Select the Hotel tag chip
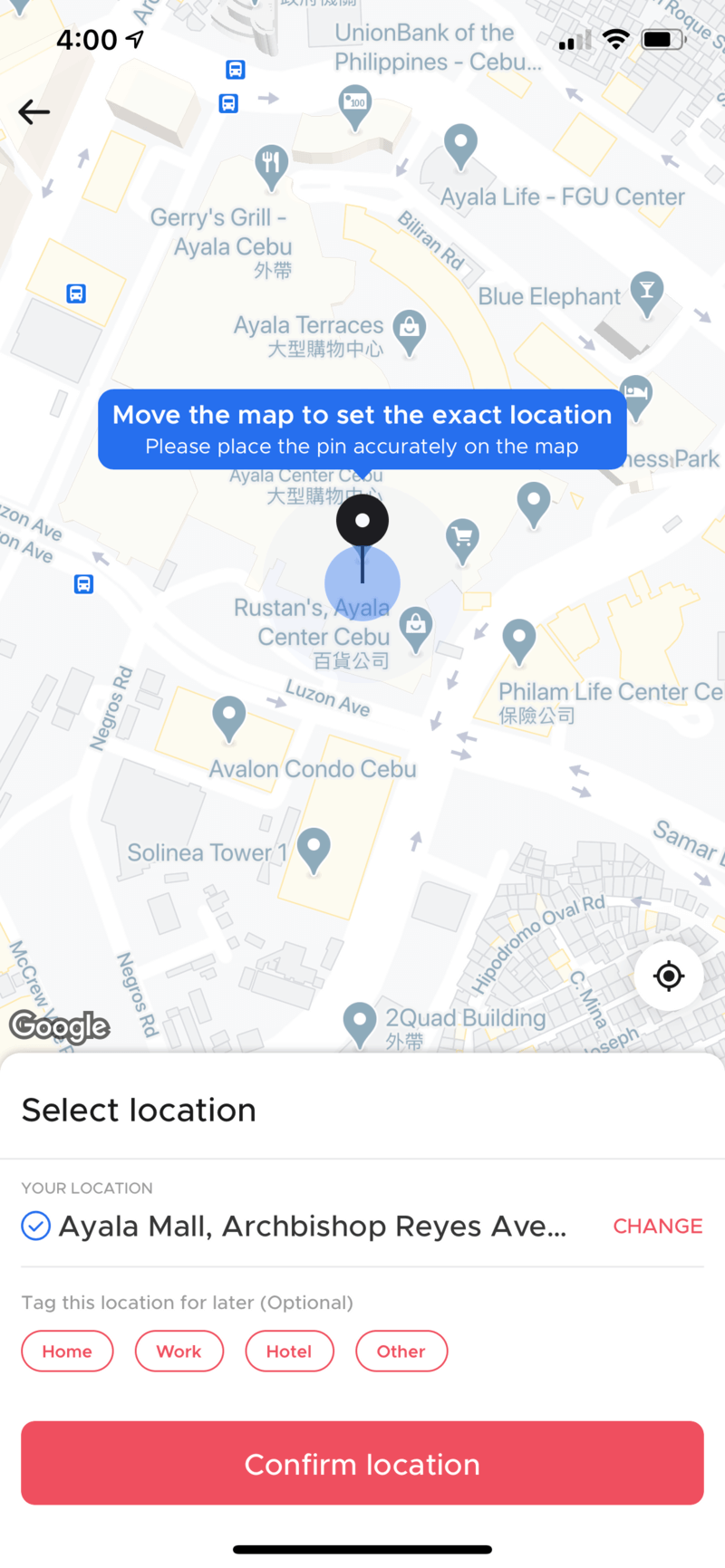725x1568 pixels. coord(289,1351)
